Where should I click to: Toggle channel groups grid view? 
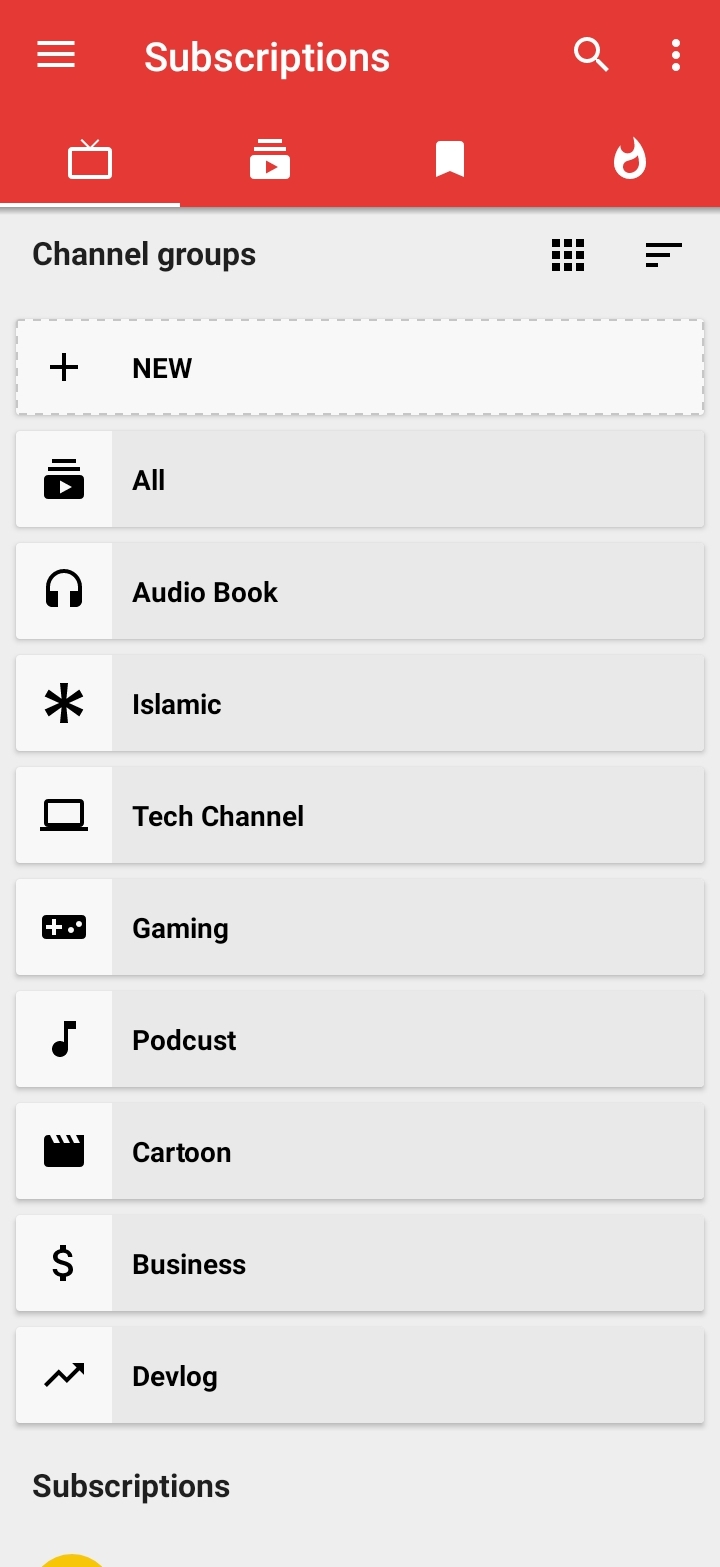tap(568, 255)
